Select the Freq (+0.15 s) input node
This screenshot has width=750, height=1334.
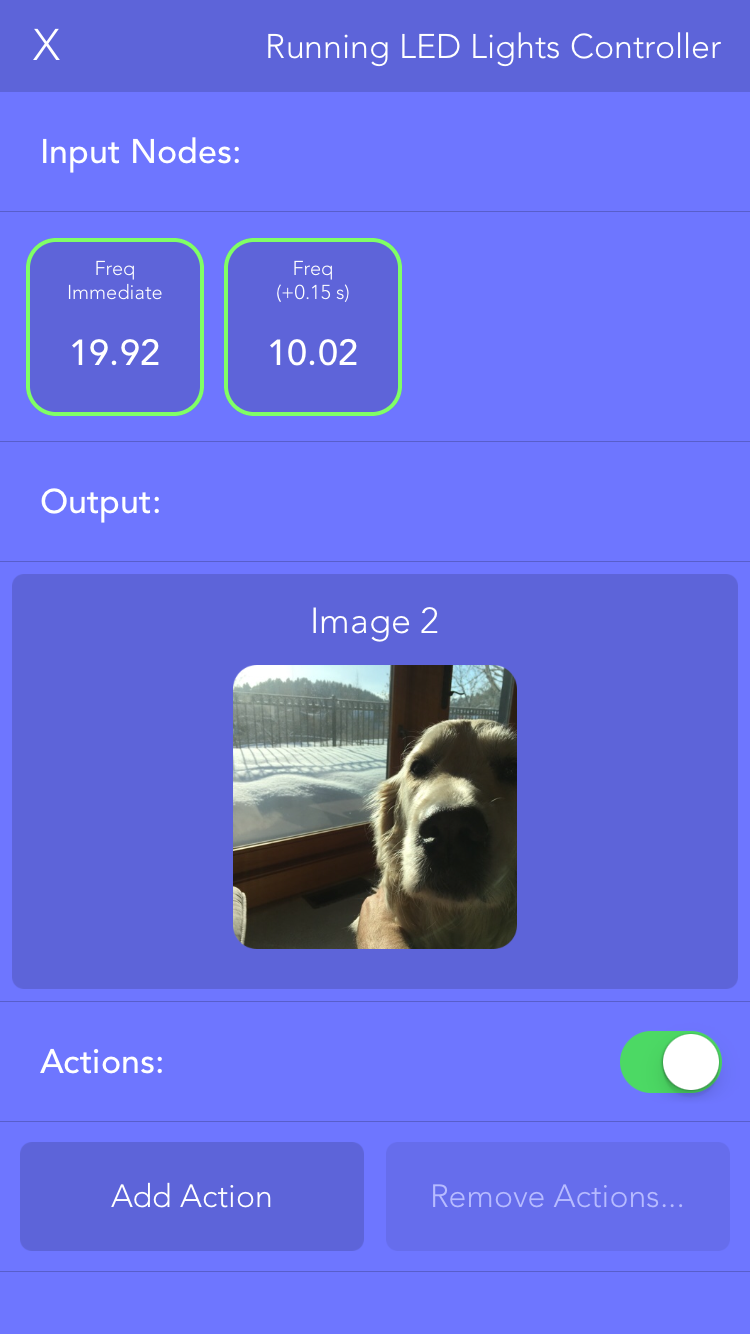(313, 327)
